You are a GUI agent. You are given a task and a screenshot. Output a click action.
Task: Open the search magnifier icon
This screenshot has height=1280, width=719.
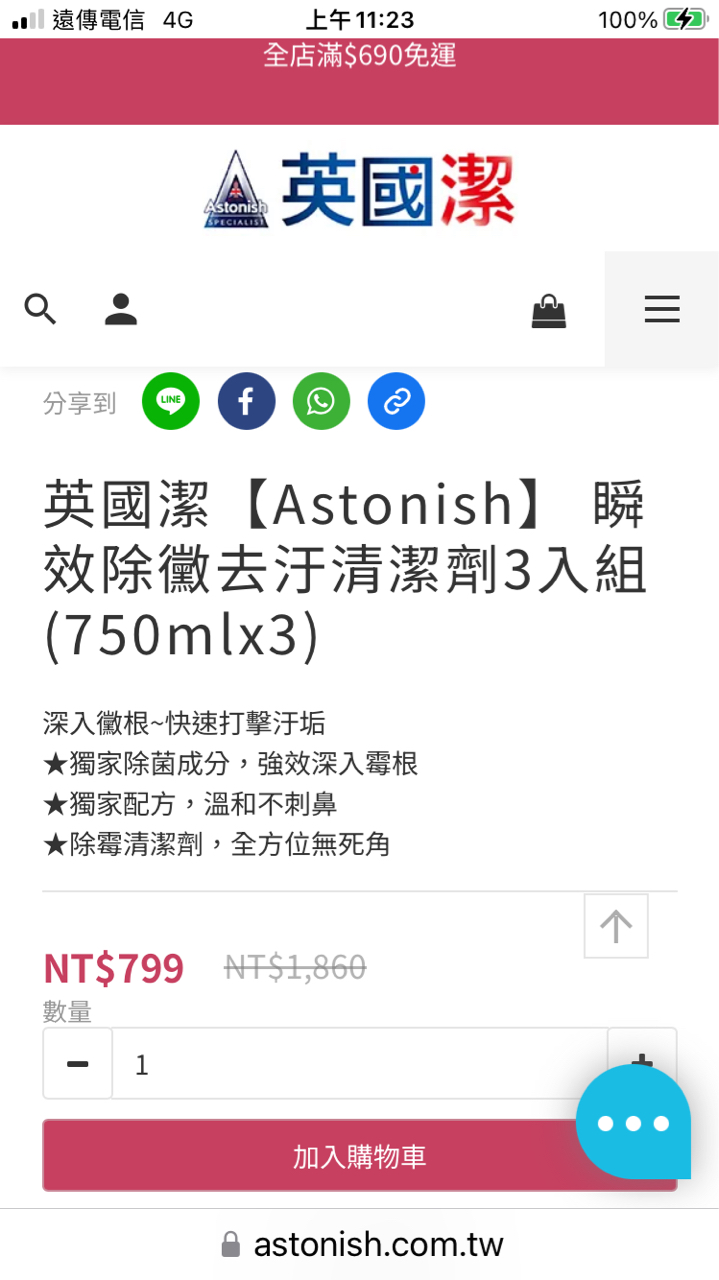coord(40,310)
